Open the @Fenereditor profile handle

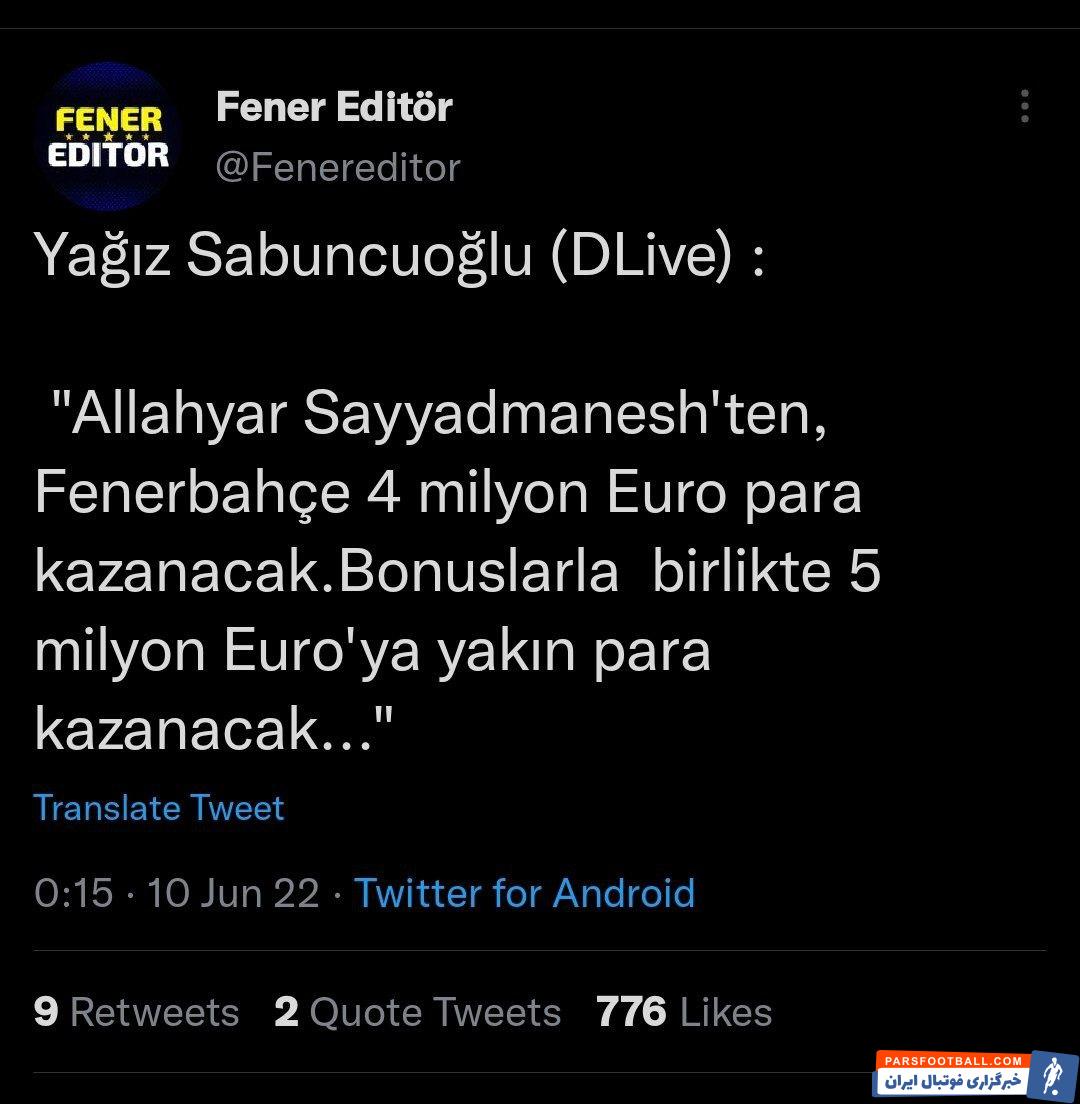point(338,167)
